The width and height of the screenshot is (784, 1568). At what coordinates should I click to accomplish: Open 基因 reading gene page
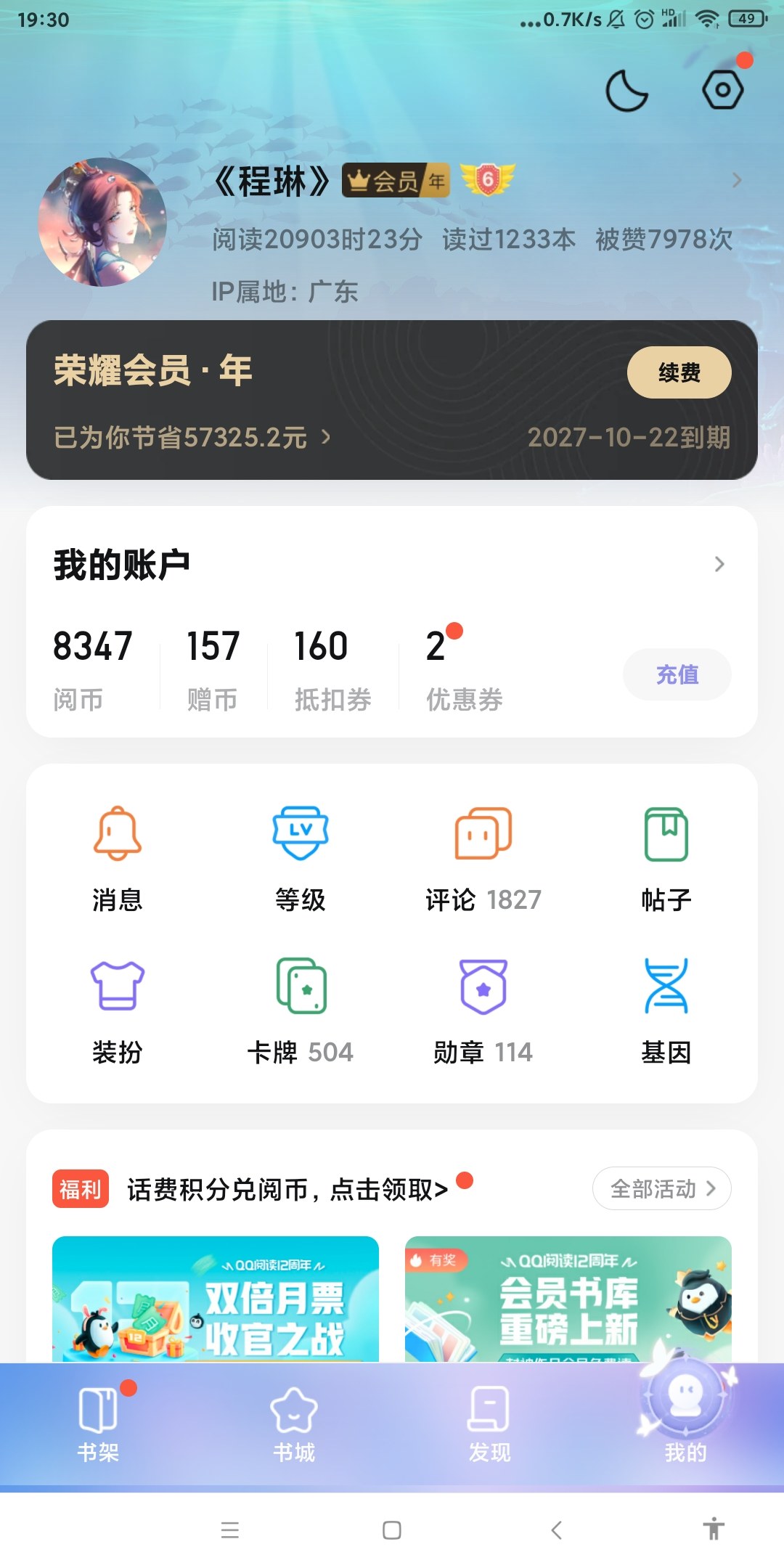tap(666, 1010)
